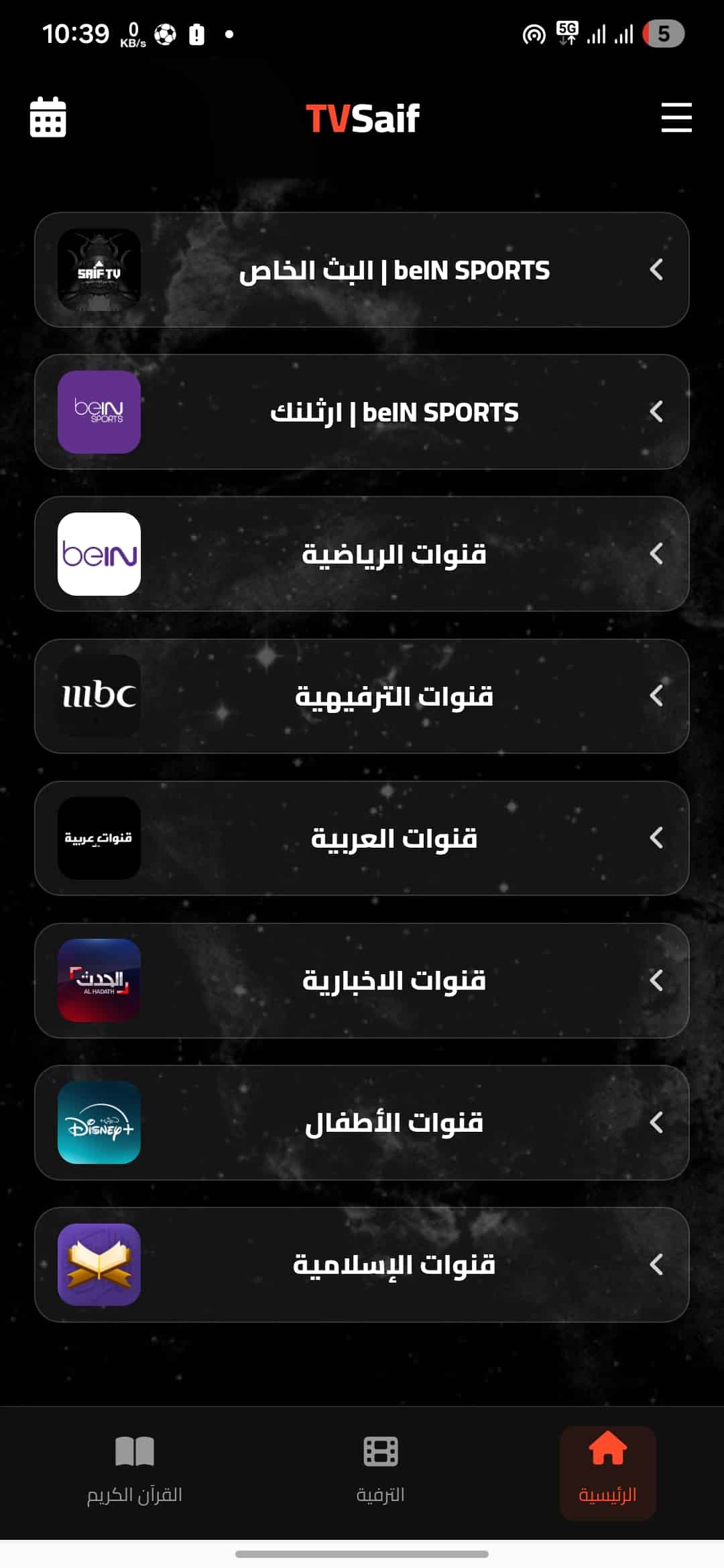Tap the MBC logo icon

[x=99, y=696]
